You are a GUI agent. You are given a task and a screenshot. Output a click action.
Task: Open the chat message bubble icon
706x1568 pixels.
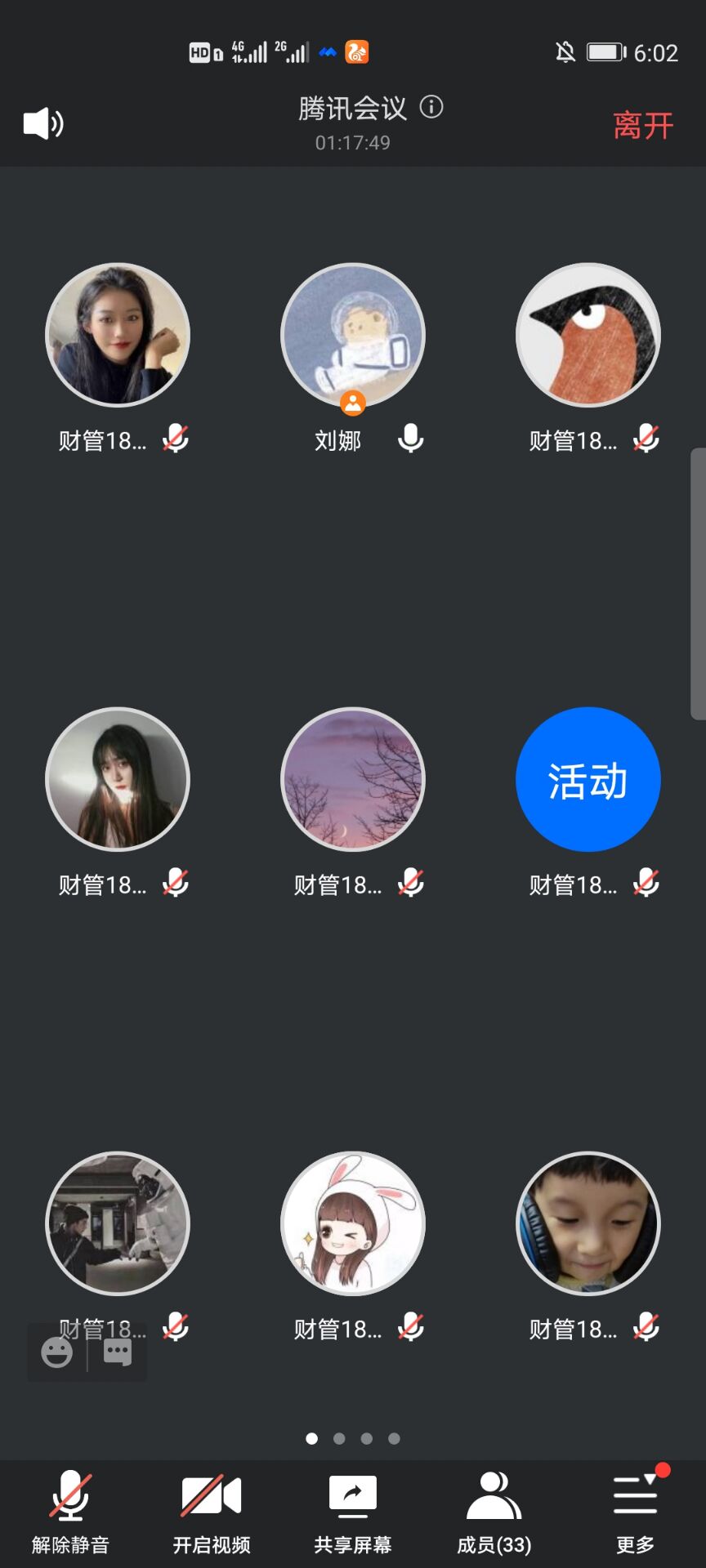coord(118,1352)
